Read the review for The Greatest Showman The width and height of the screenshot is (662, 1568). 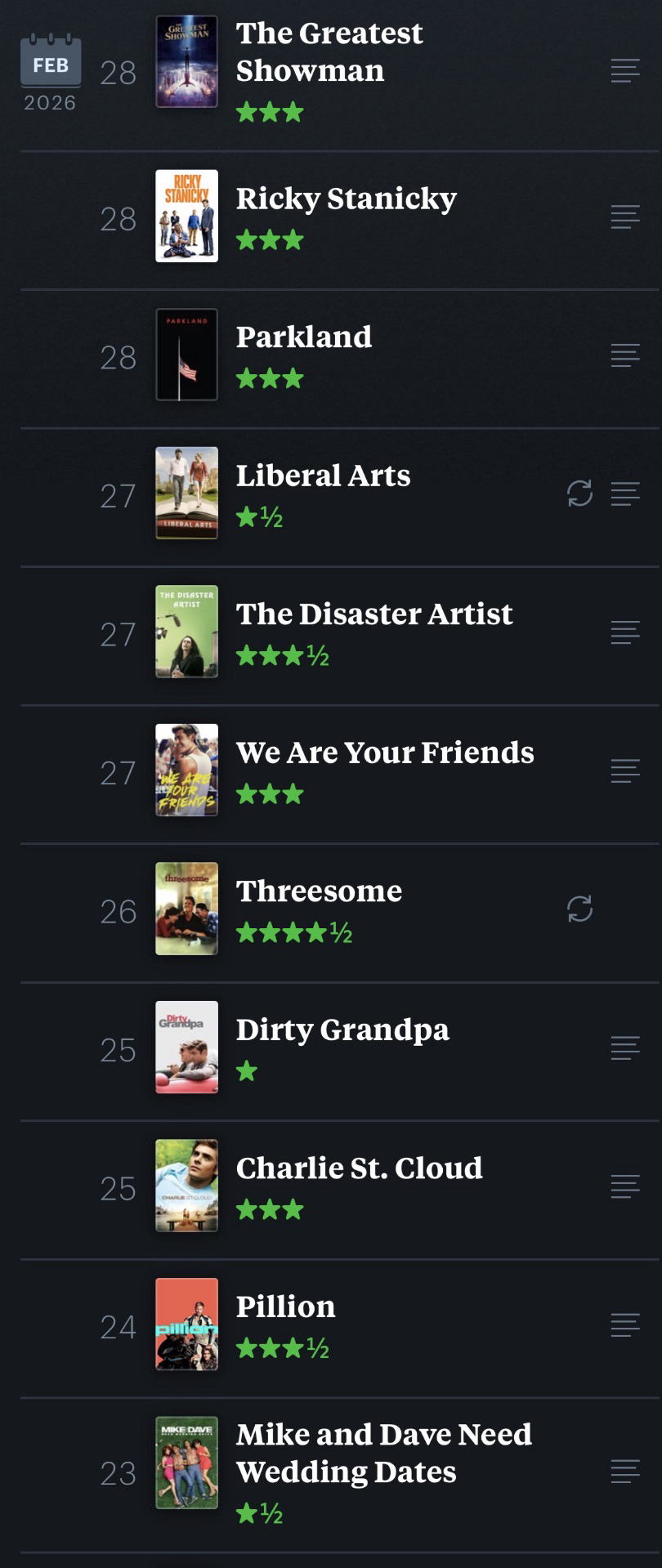(x=625, y=71)
